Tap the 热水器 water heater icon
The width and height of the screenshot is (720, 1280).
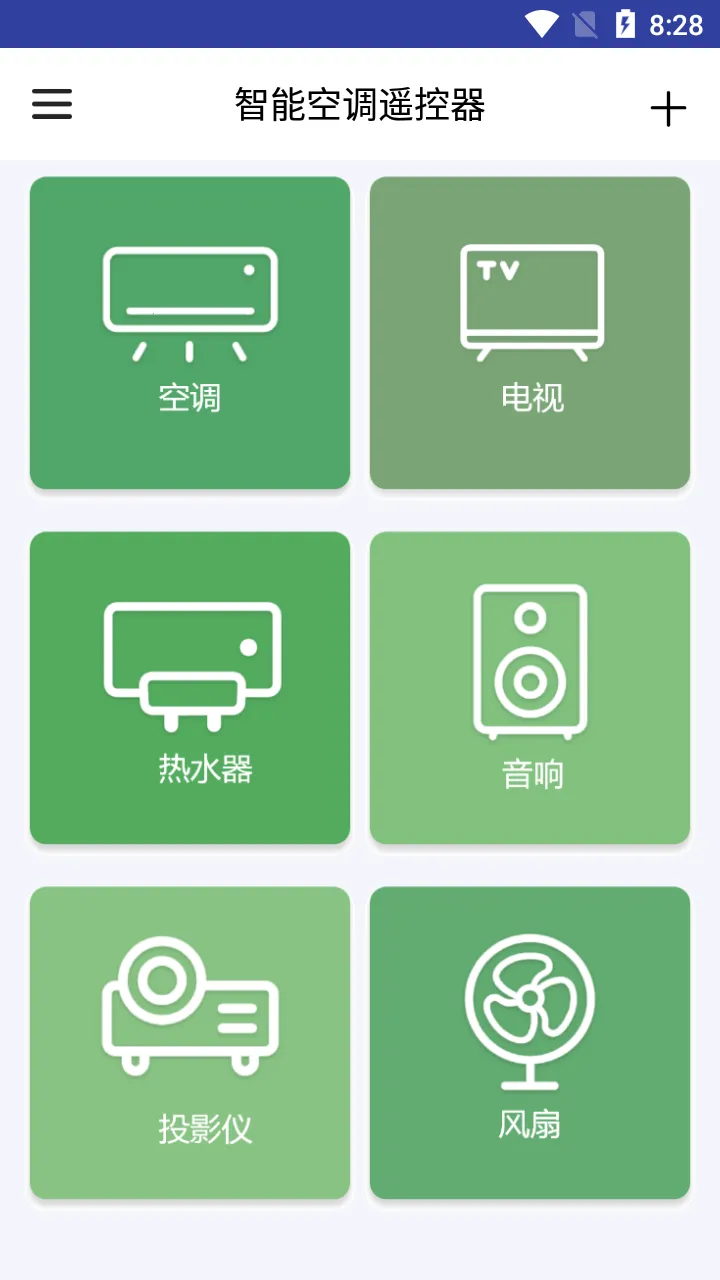(189, 686)
